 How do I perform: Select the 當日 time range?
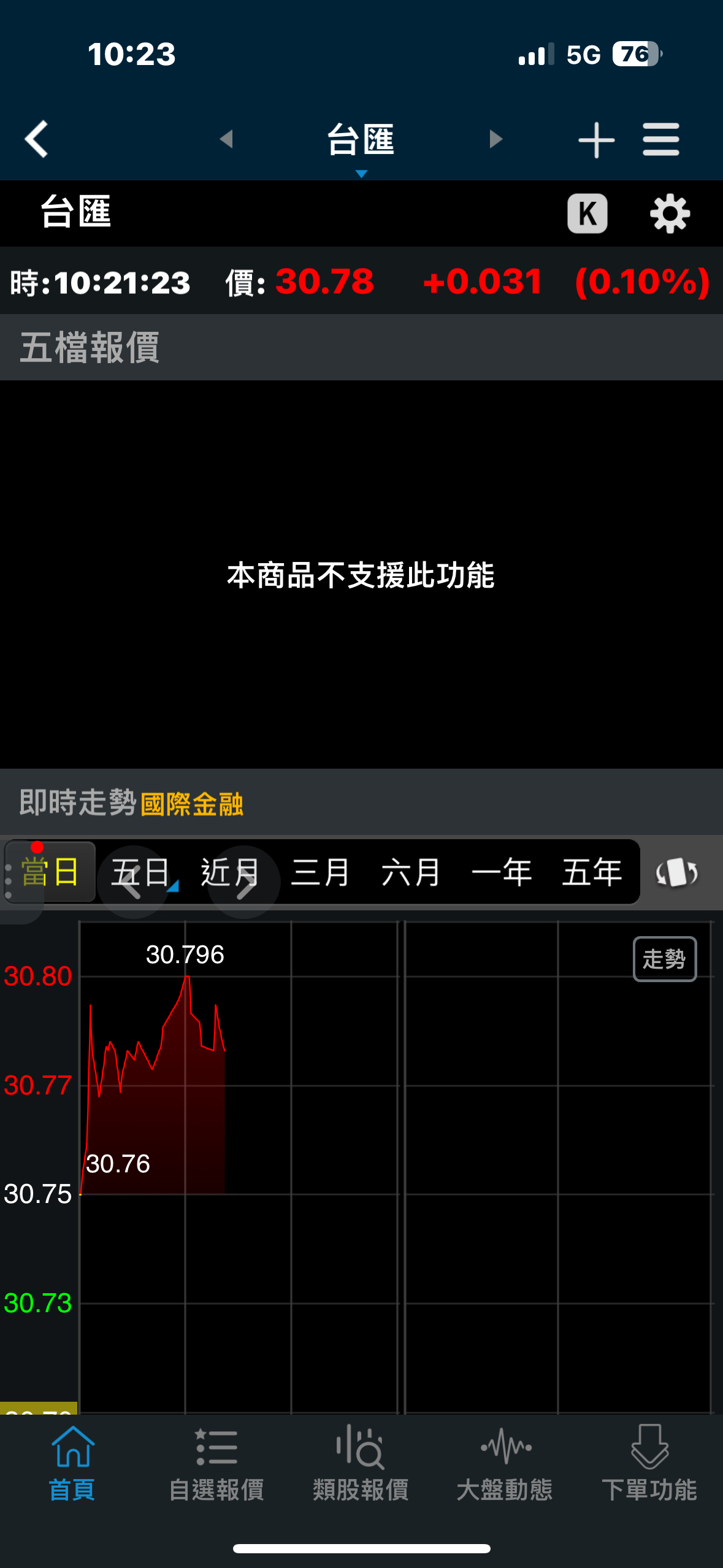(x=50, y=872)
